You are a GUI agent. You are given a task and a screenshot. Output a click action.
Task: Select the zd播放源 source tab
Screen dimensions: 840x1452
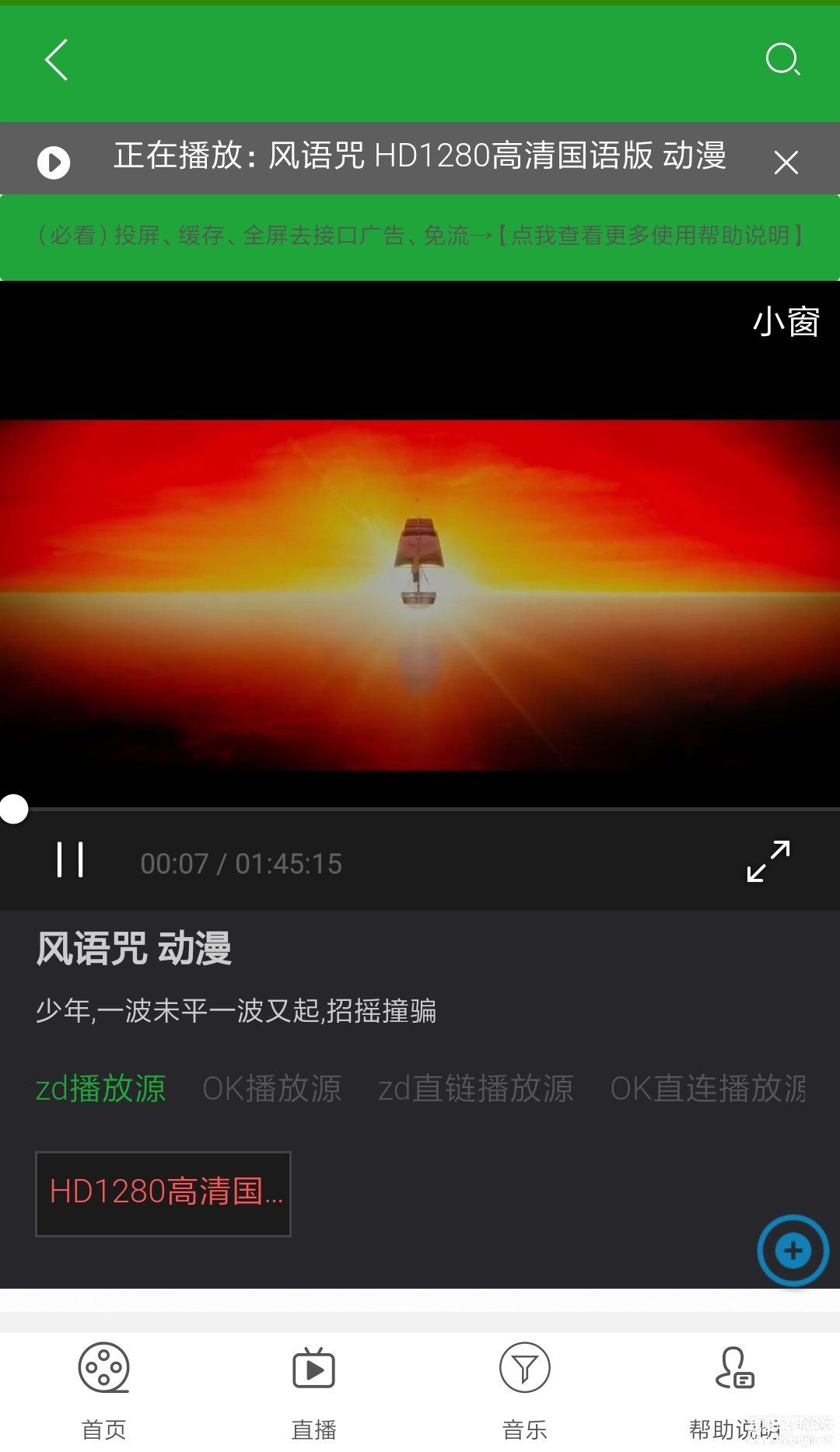point(101,1088)
